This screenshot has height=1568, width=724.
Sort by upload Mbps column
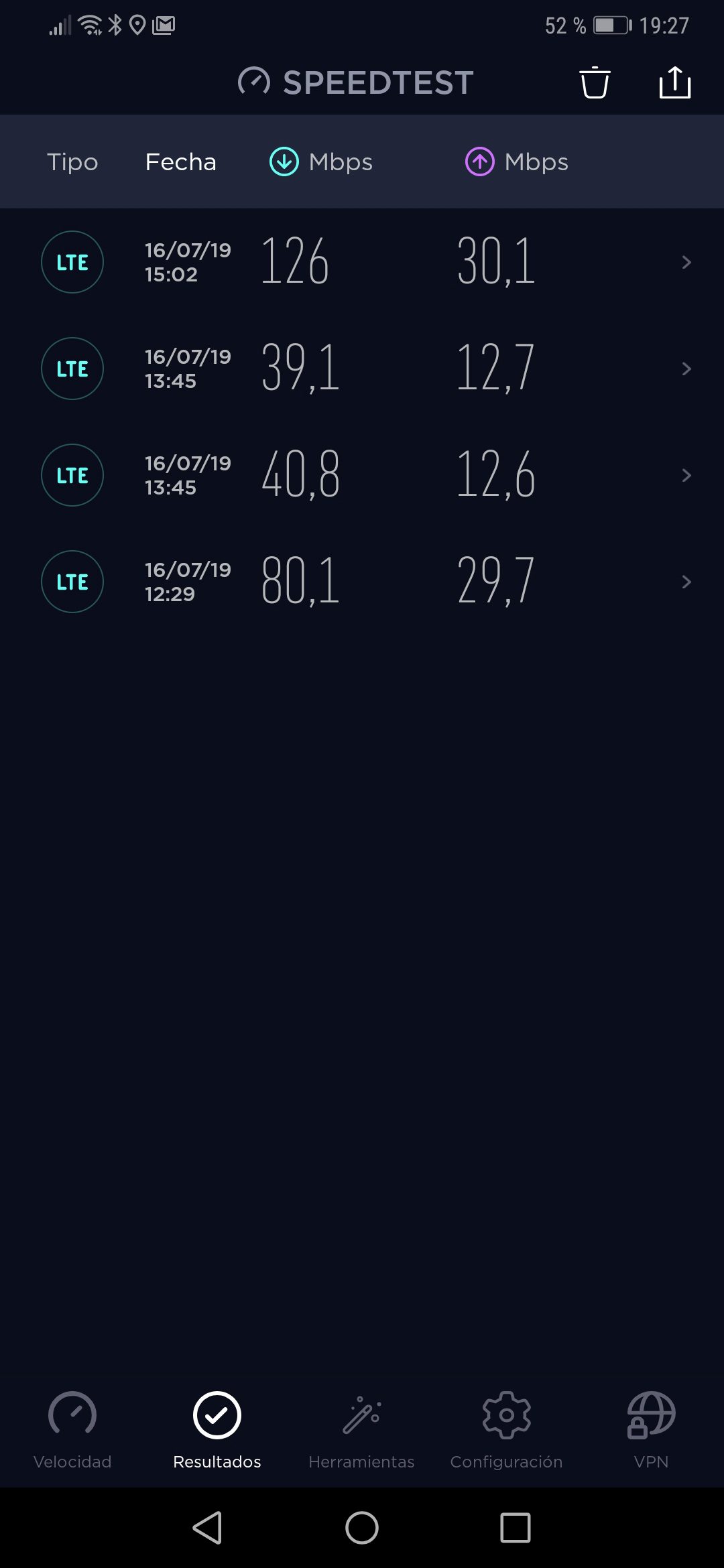click(517, 162)
